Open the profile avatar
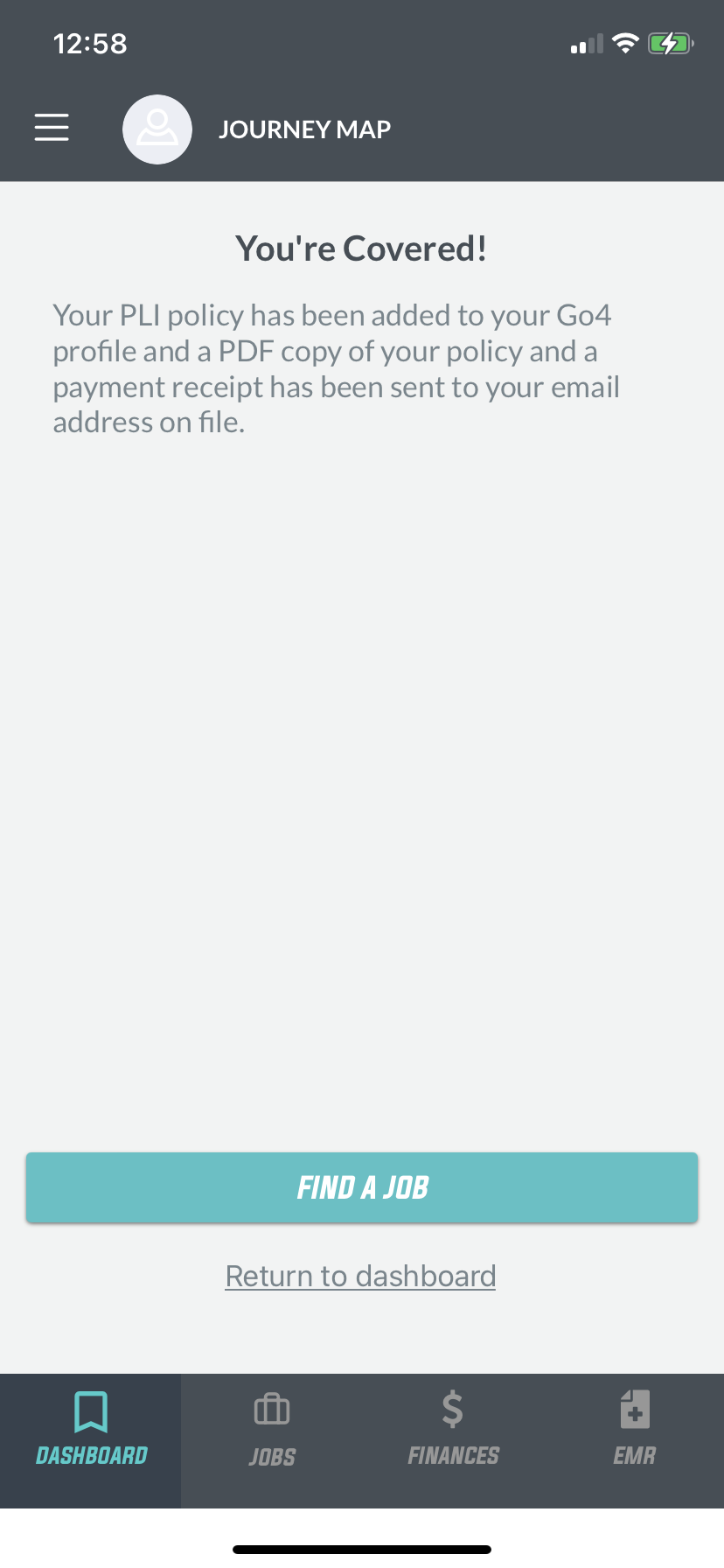Screen dimensions: 724x1568 (157, 129)
